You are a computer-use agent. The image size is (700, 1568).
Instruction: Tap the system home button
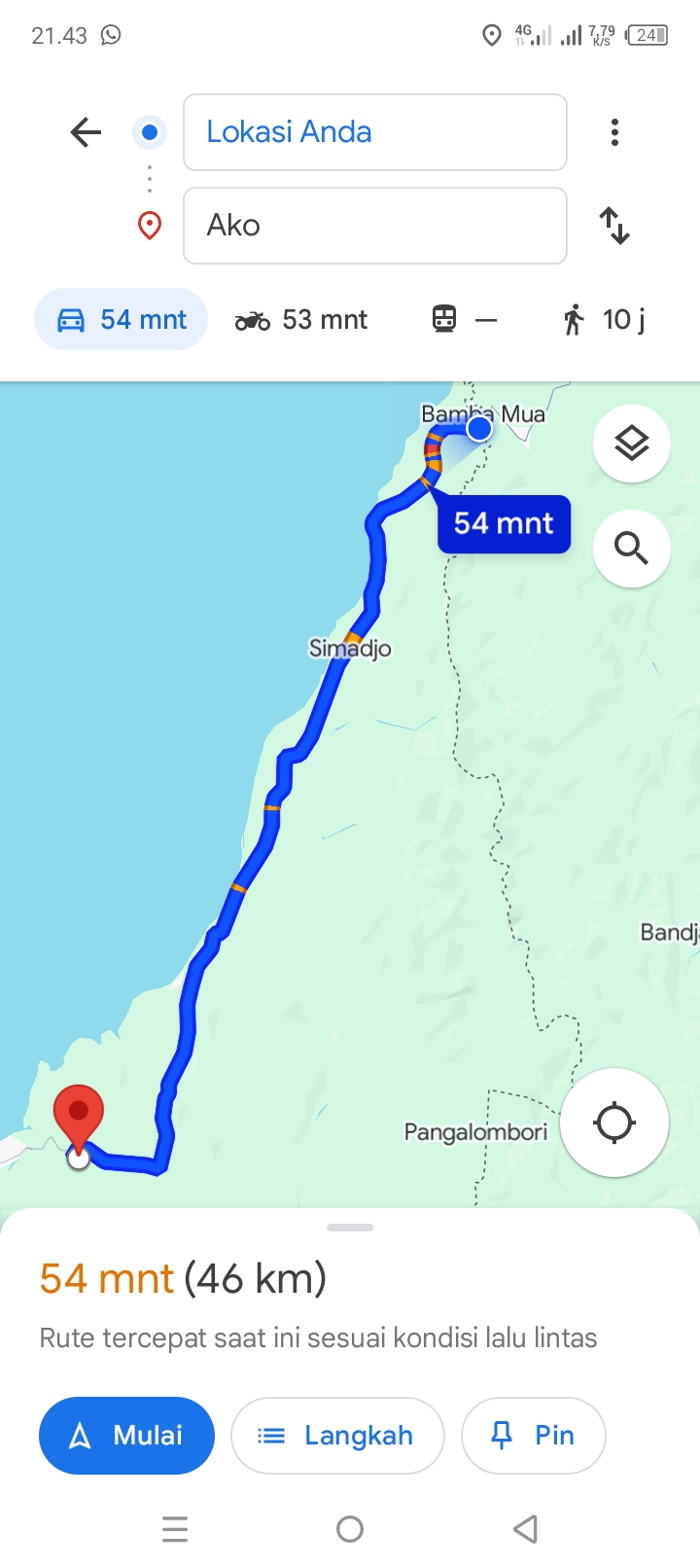coord(350,1529)
